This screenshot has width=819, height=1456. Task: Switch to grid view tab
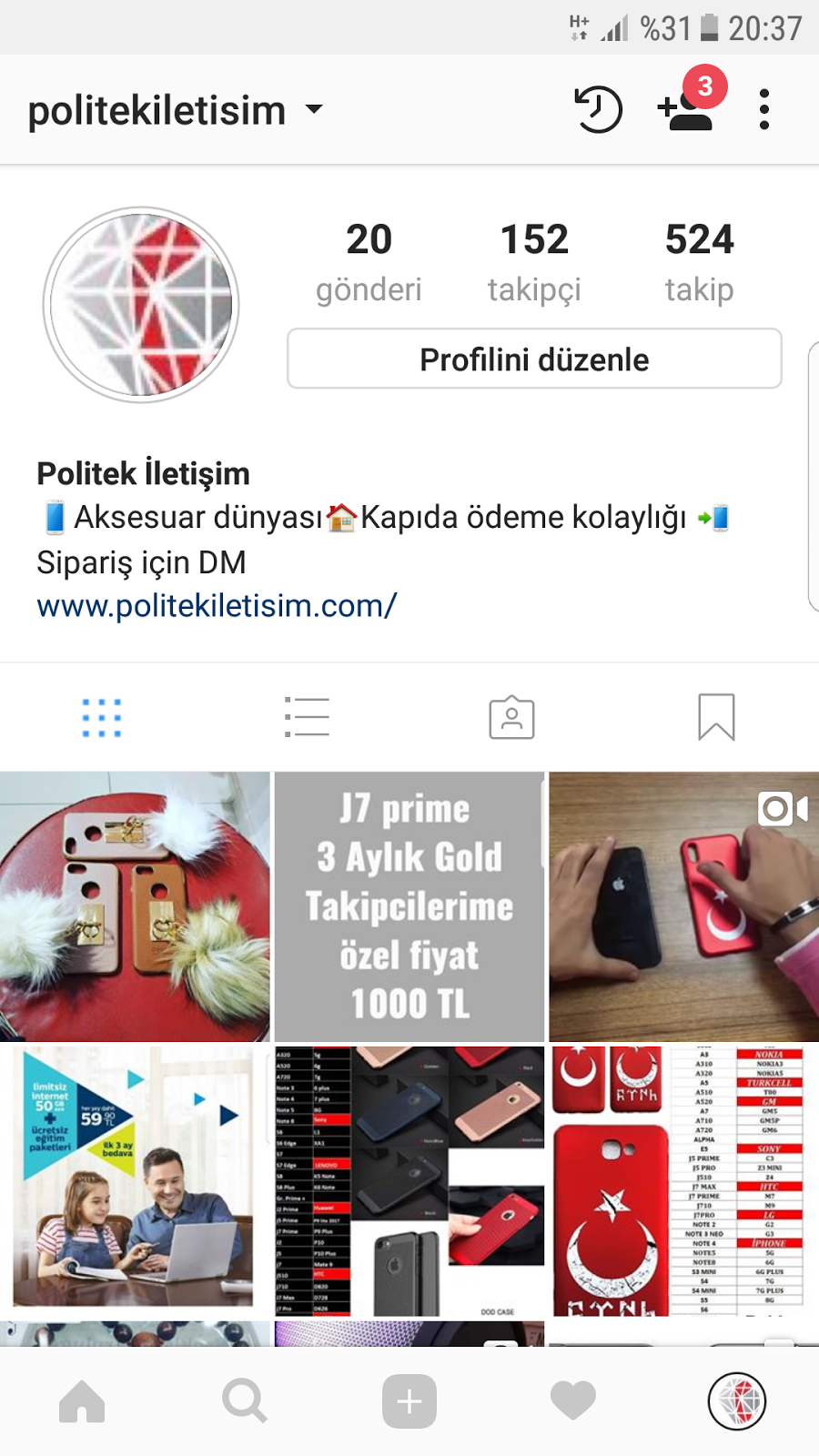102,718
